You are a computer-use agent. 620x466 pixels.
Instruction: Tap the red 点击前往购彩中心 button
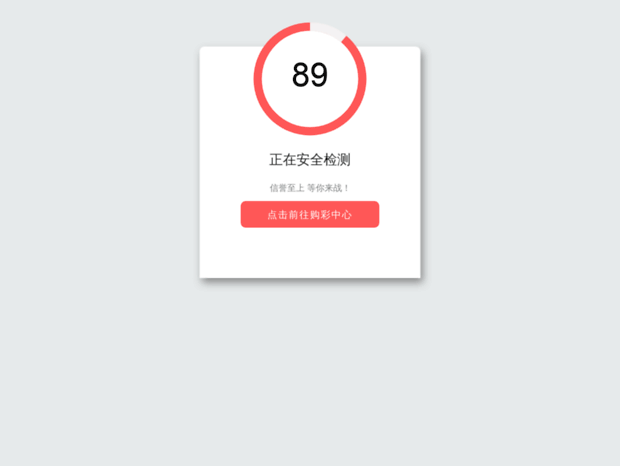309,214
